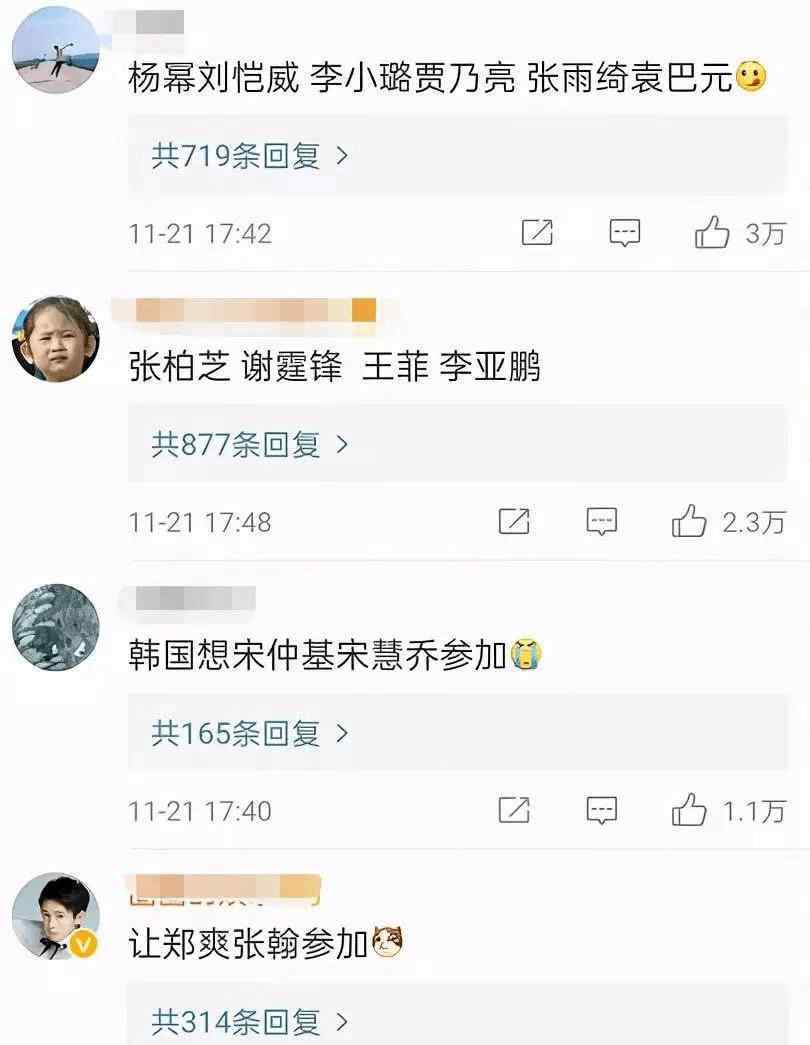The height and width of the screenshot is (1045, 810).
Task: Like the 宋仲基宋慧乔 comment
Action: (x=689, y=811)
